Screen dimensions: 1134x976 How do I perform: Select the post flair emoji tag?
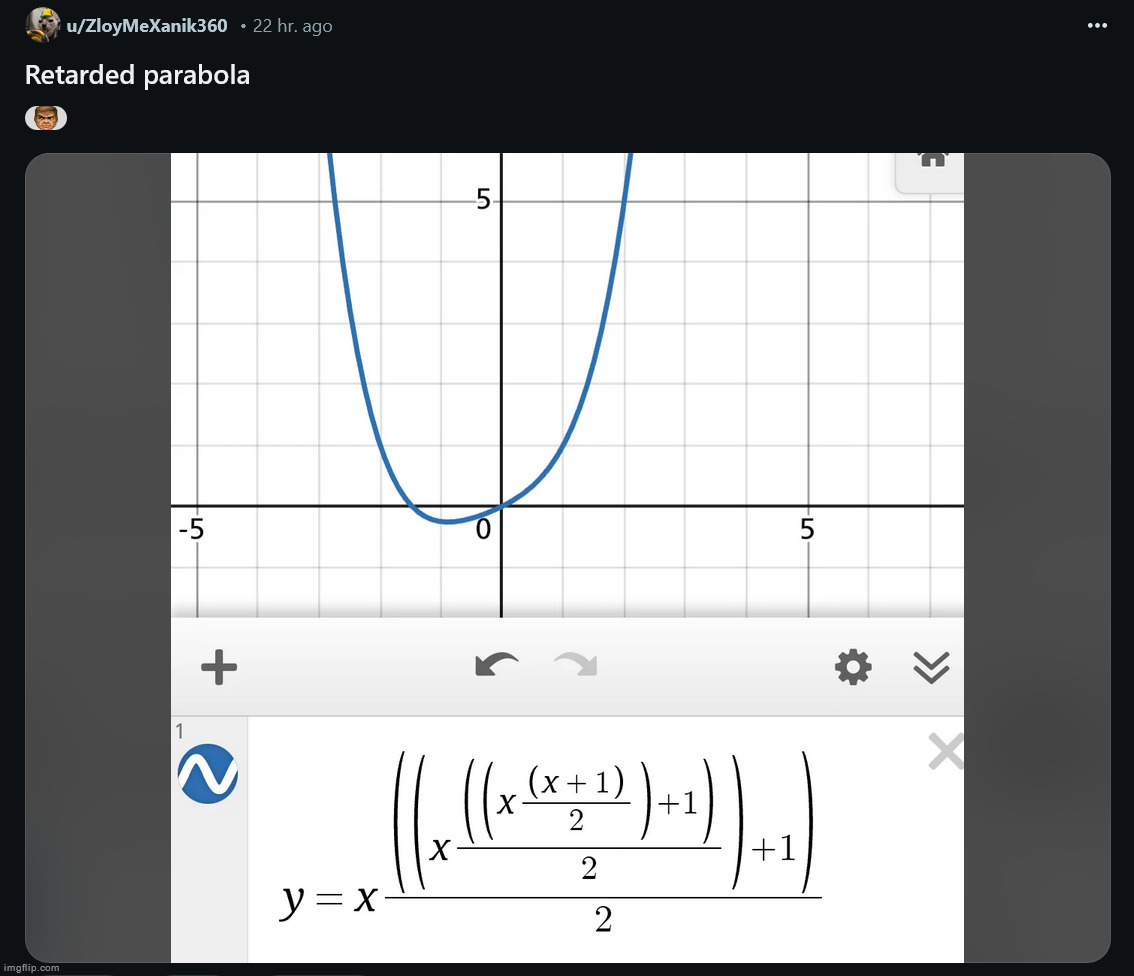click(45, 118)
